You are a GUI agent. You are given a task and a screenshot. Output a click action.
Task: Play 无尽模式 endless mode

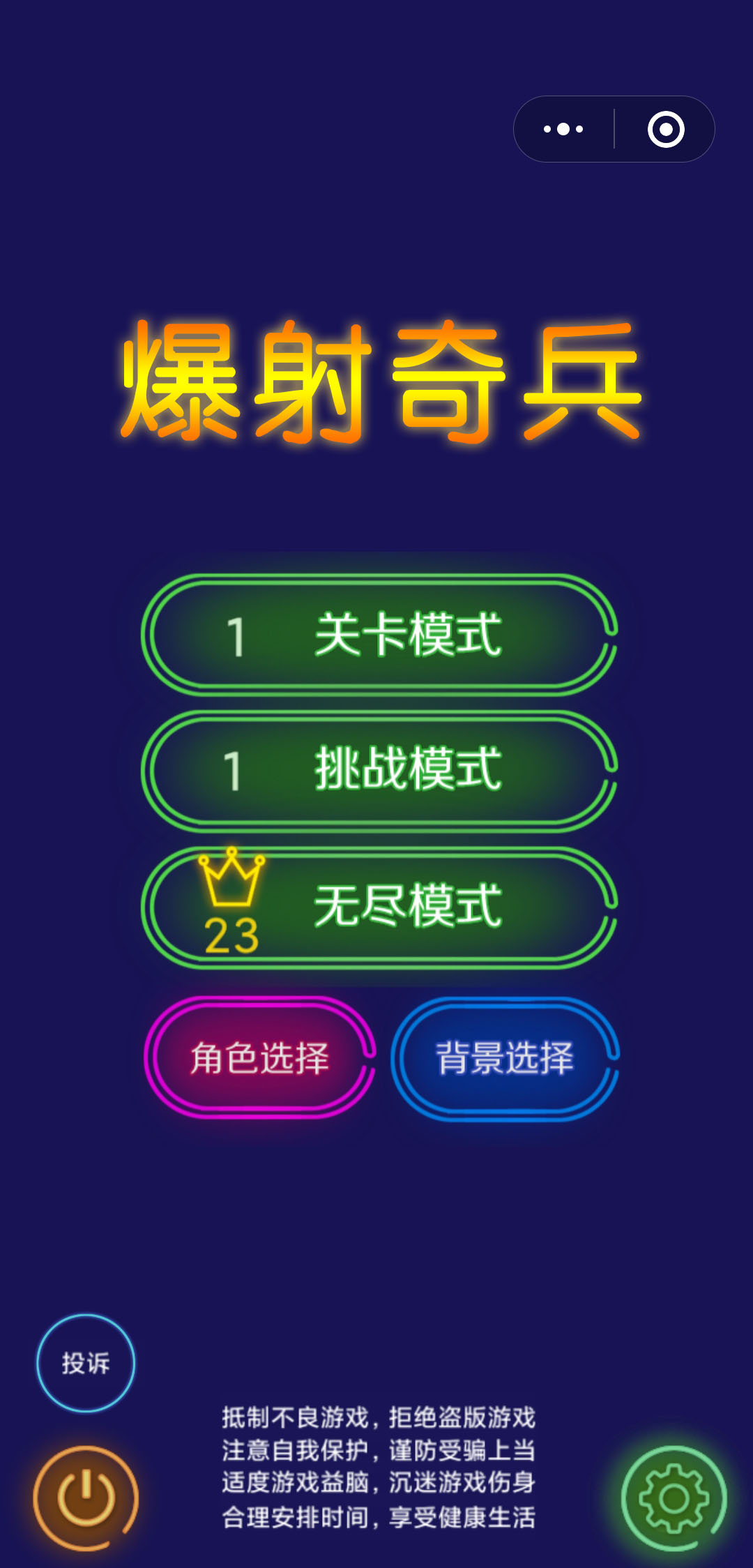379,907
